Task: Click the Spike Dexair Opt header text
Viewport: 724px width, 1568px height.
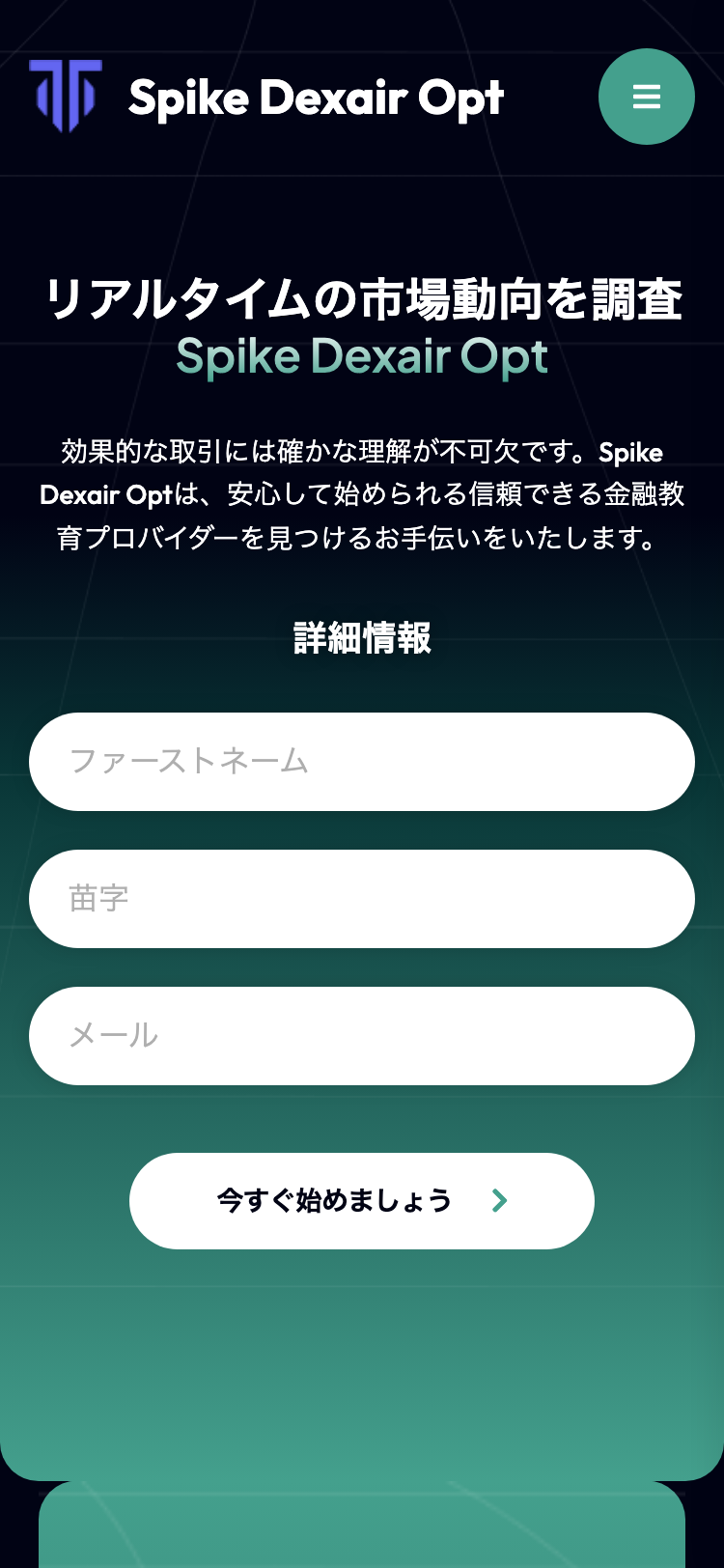Action: pyautogui.click(x=316, y=97)
